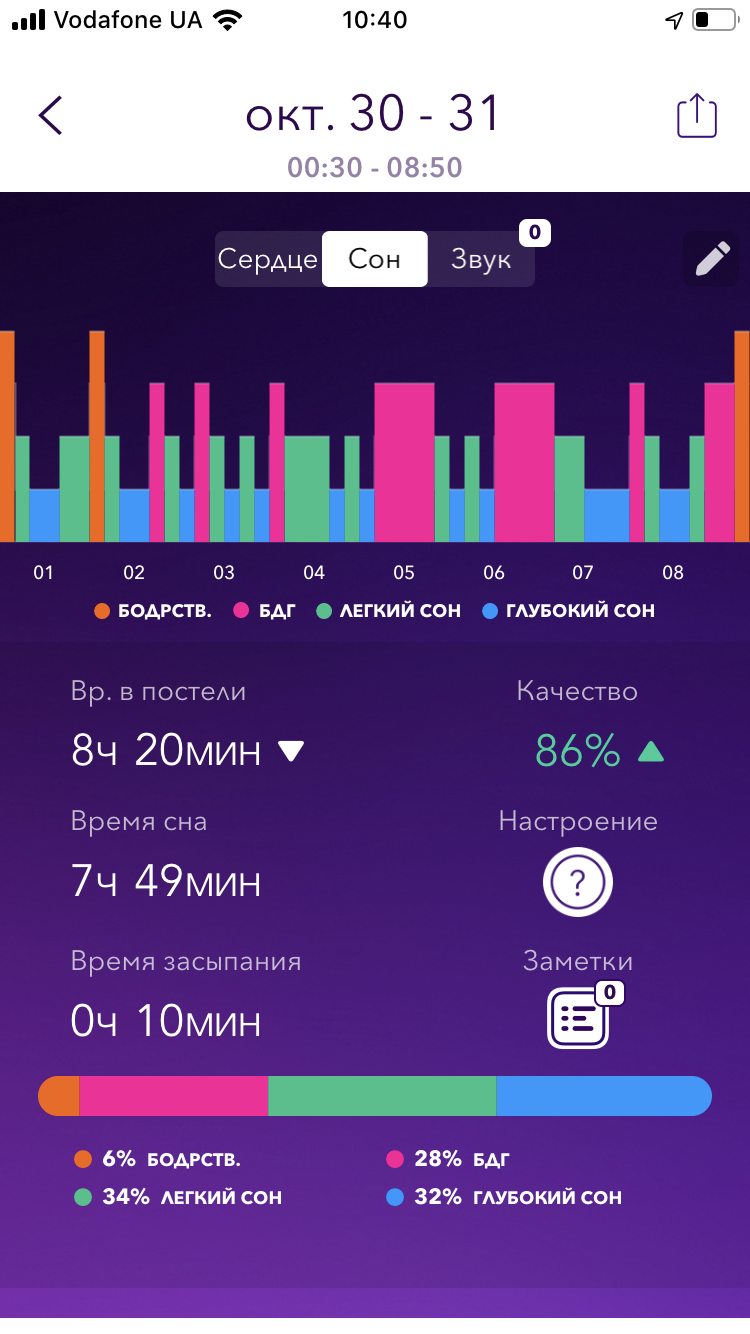Click the orange БОДРСТВ. legend dot

(101, 610)
